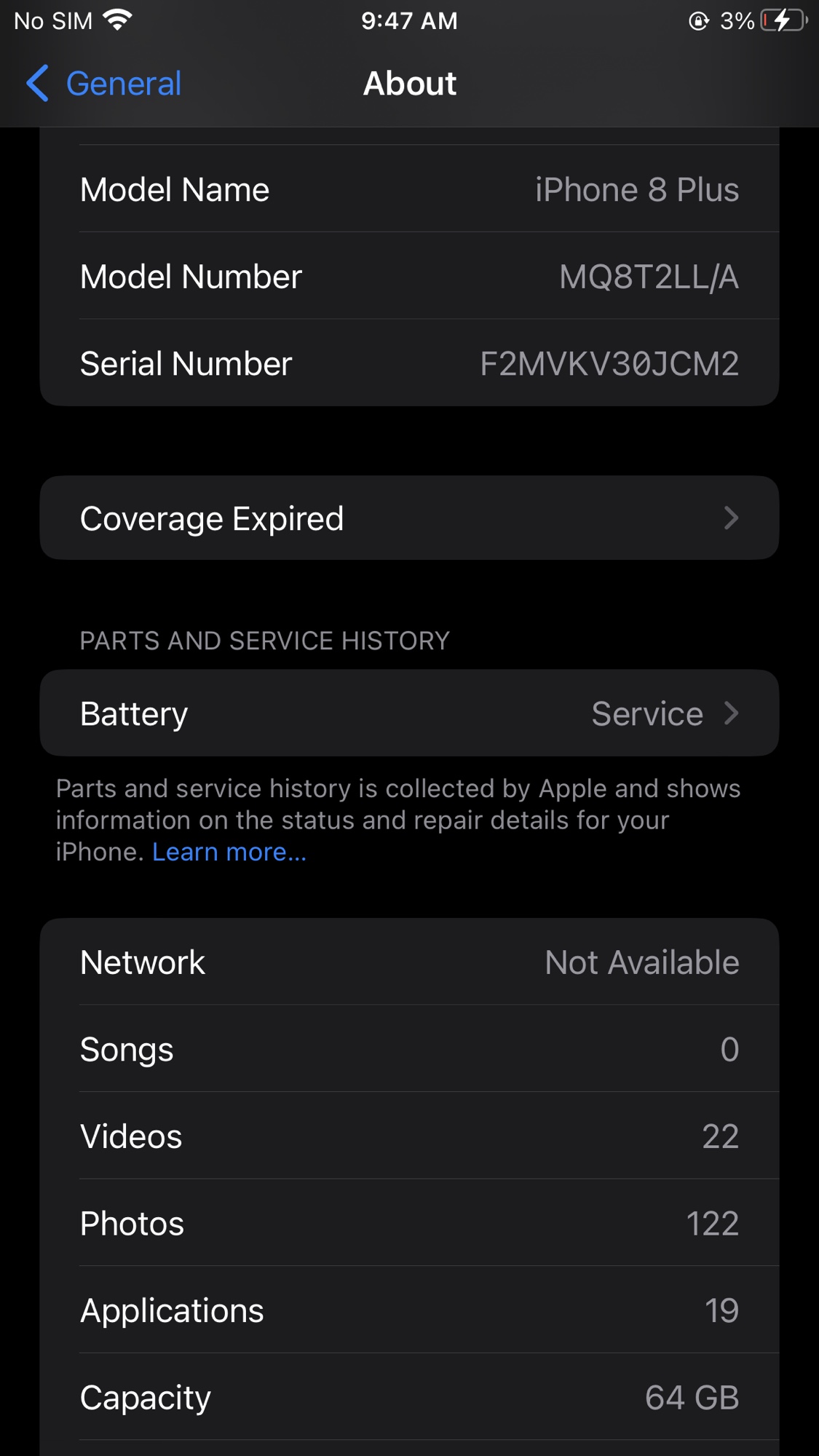This screenshot has width=819, height=1456.
Task: Go back to General settings
Action: [103, 84]
